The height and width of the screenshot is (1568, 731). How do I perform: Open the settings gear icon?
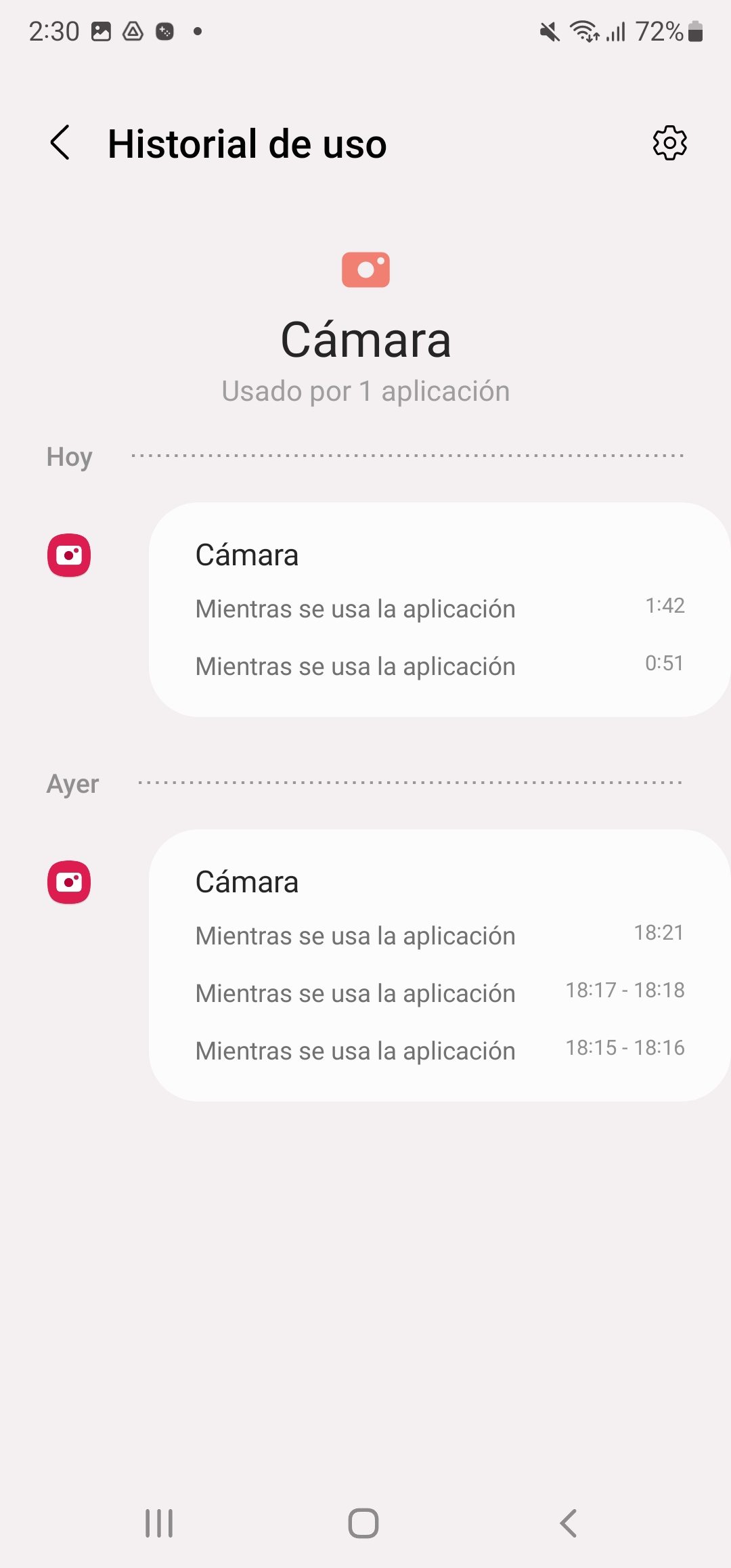coord(669,143)
